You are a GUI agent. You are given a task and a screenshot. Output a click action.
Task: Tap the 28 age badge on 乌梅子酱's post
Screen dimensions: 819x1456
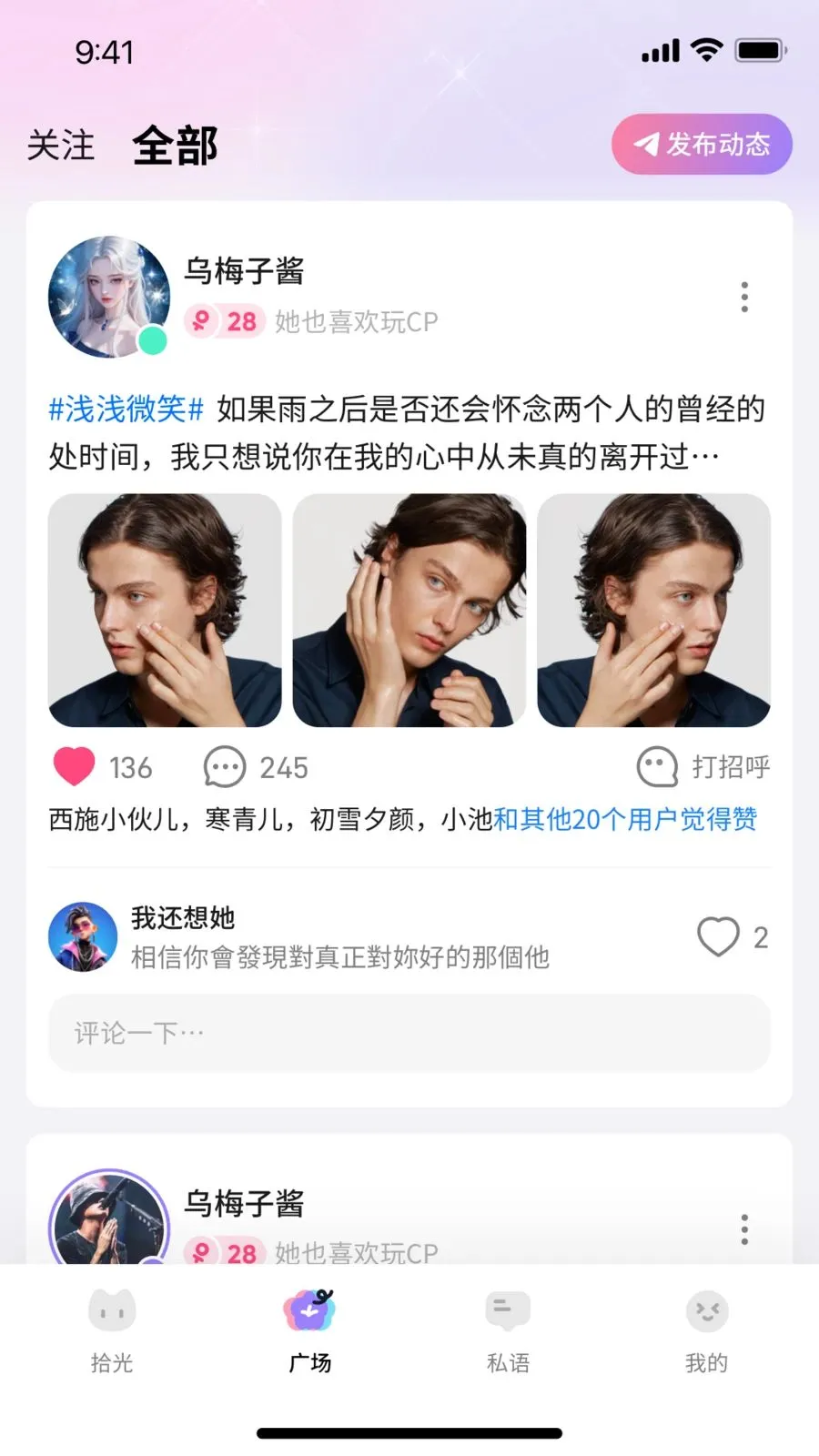point(225,320)
